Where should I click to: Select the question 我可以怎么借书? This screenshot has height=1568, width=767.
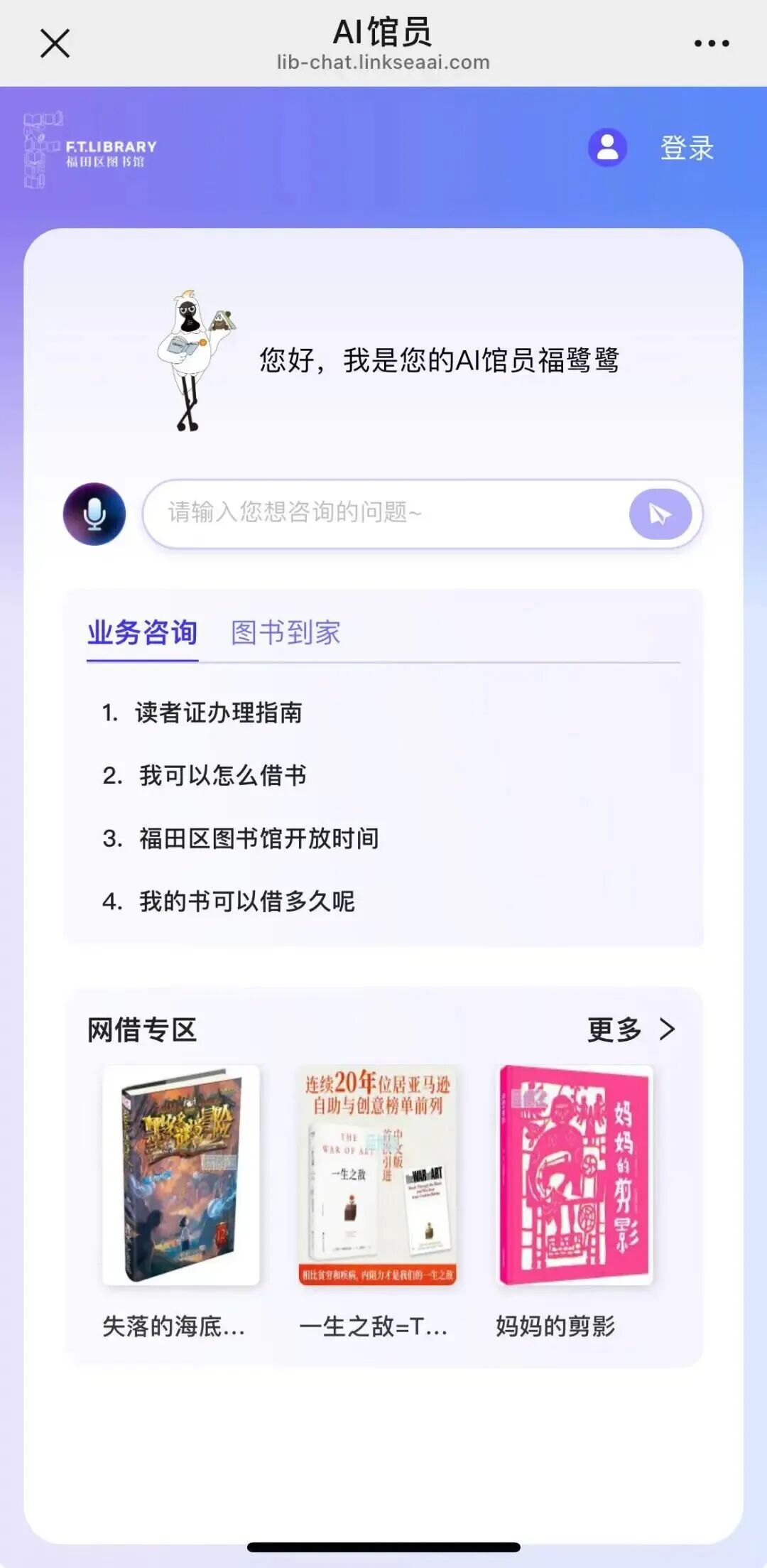[222, 775]
